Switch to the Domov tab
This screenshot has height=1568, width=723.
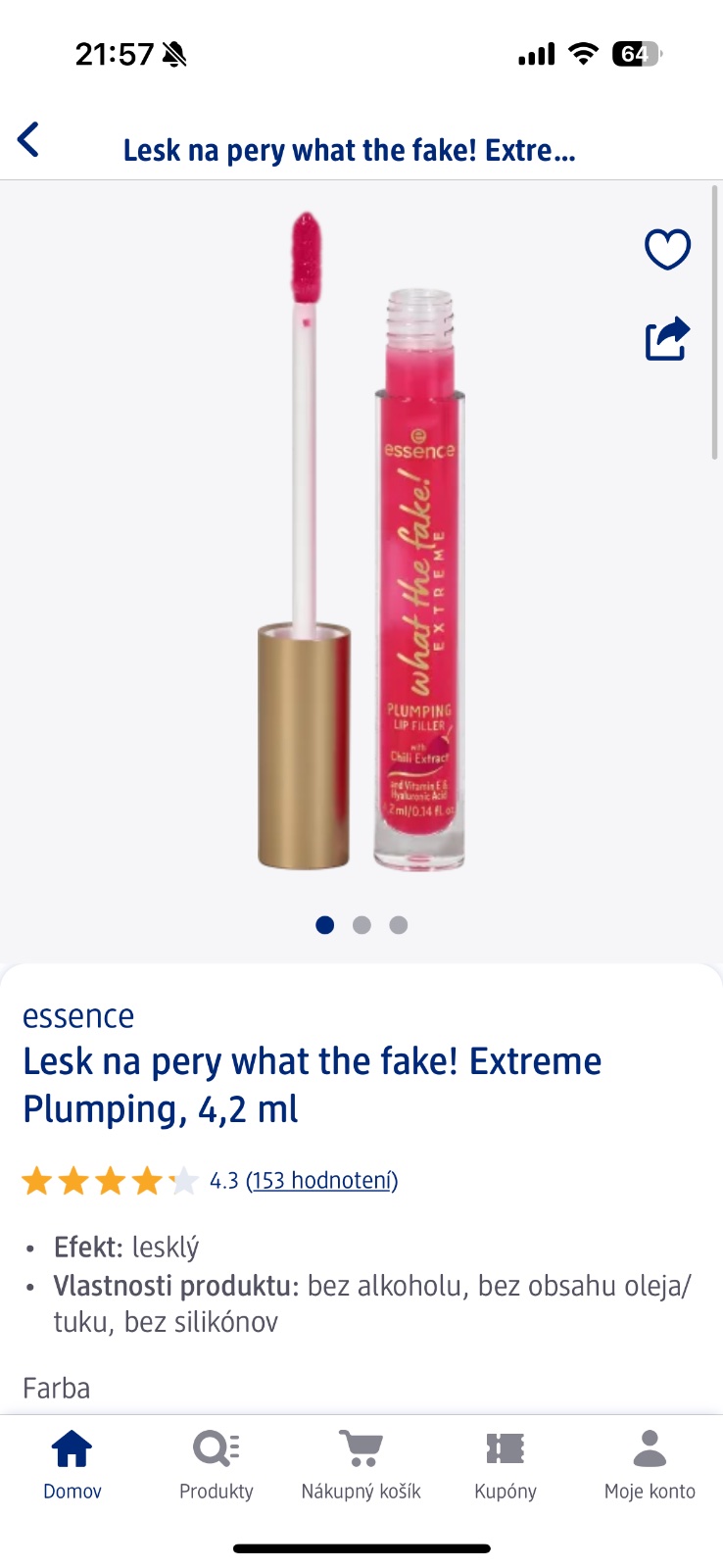72,1463
